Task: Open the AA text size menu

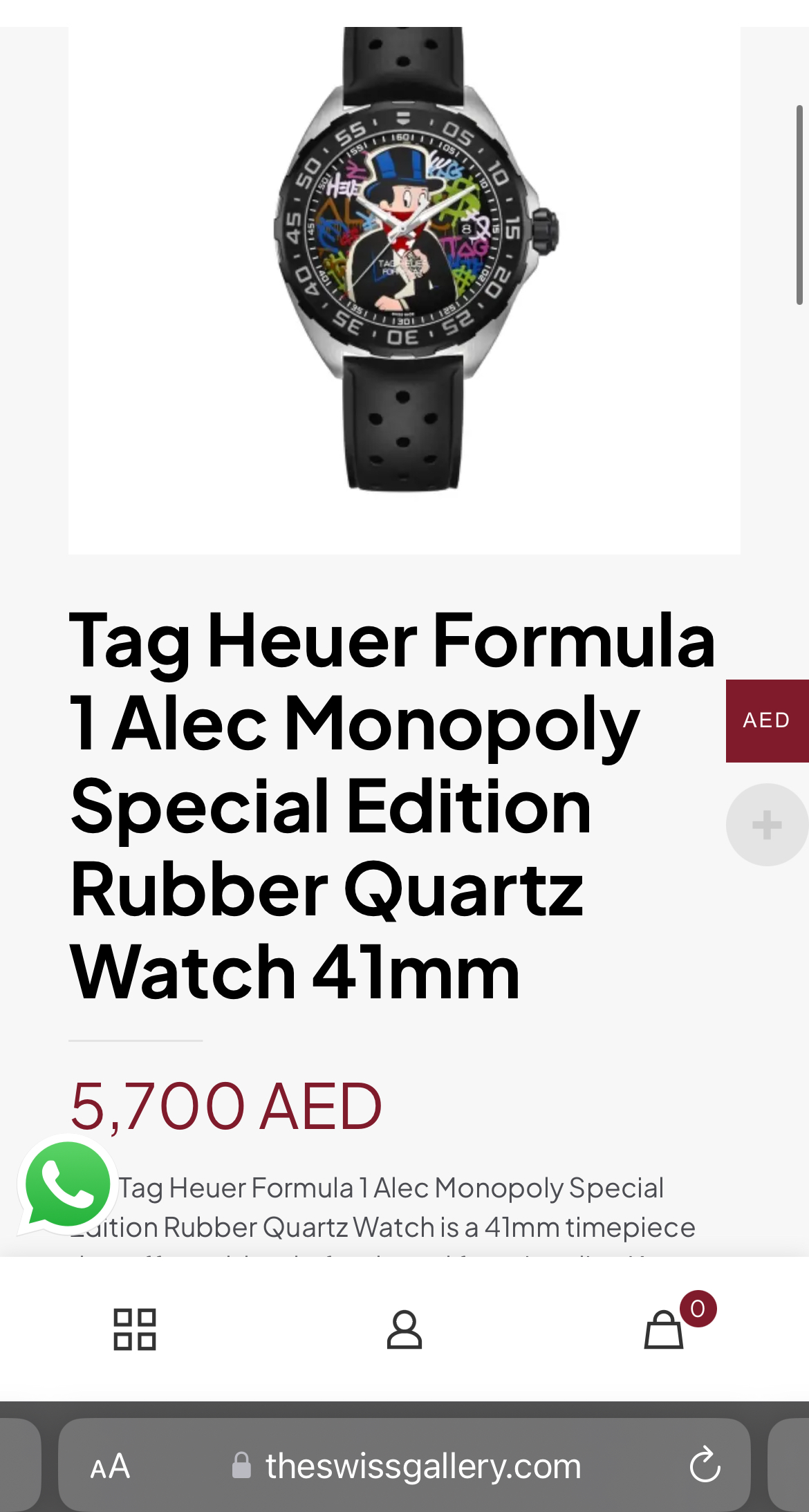Action: click(x=110, y=1466)
